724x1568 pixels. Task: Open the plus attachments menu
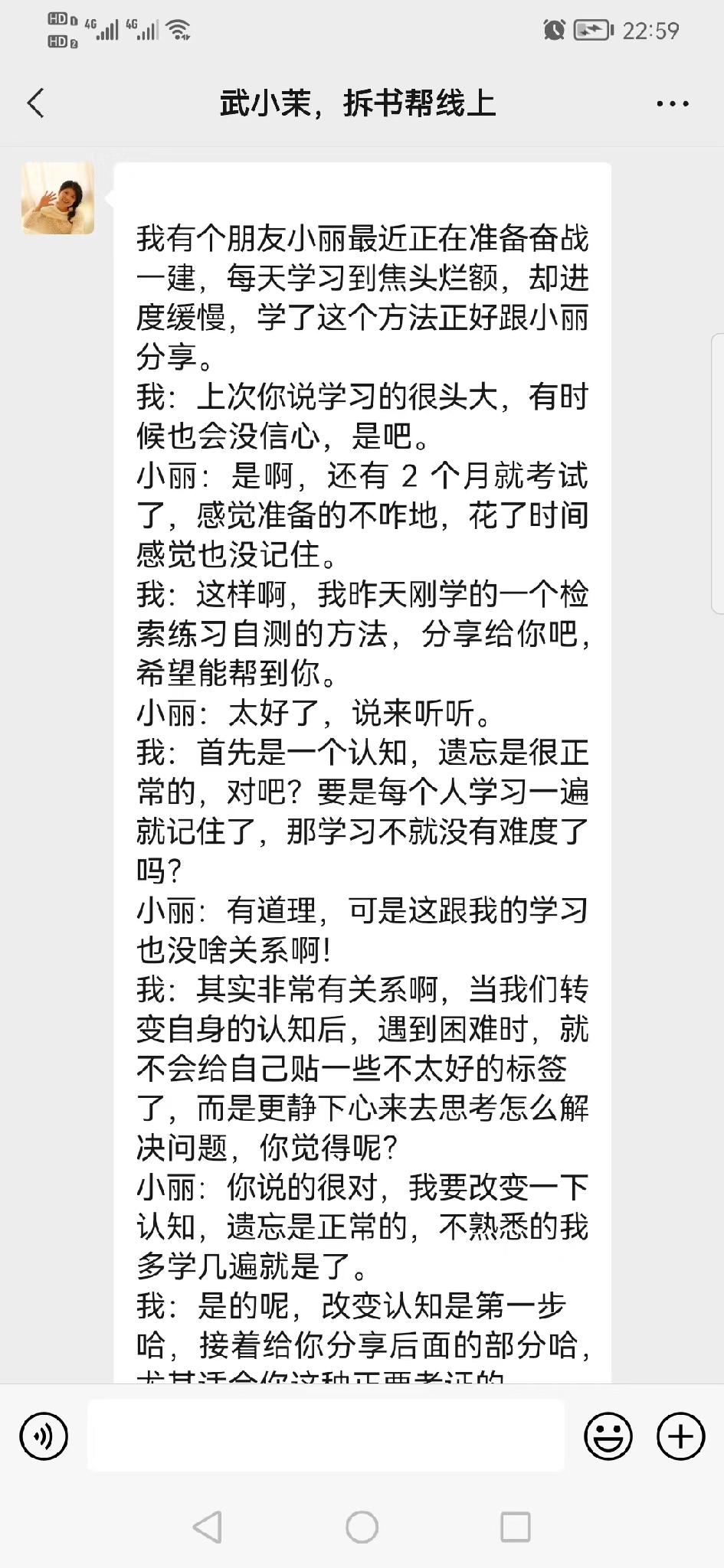(x=680, y=1436)
